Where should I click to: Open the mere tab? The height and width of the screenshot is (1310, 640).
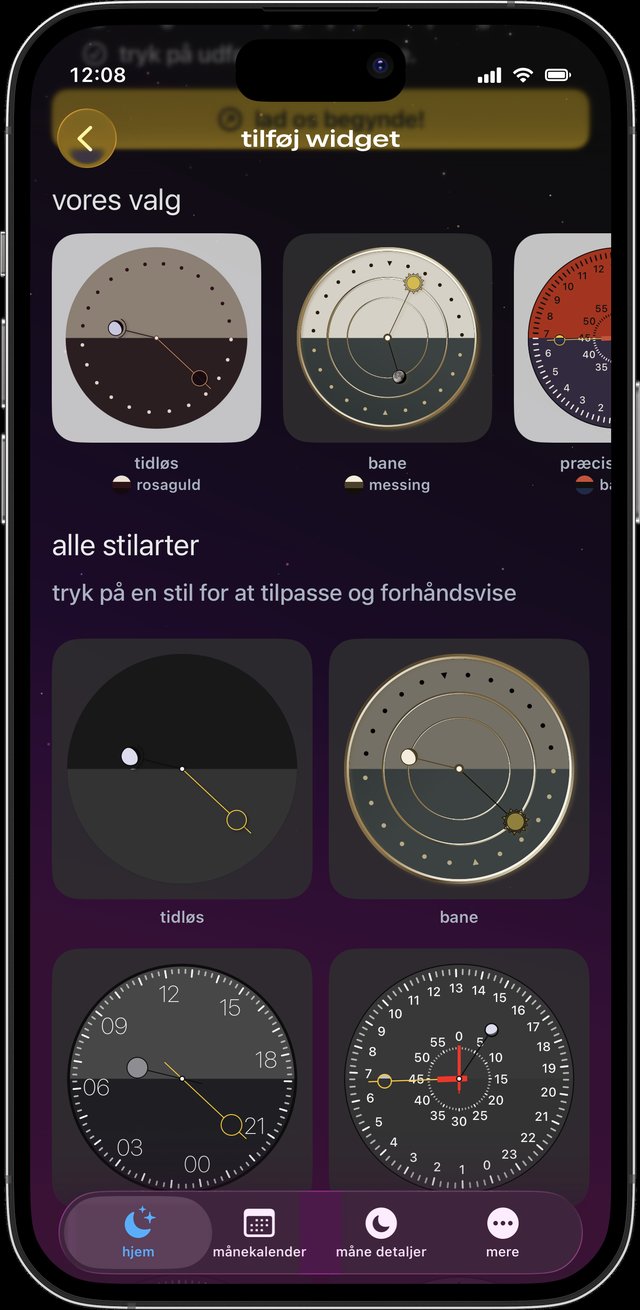502,1233
